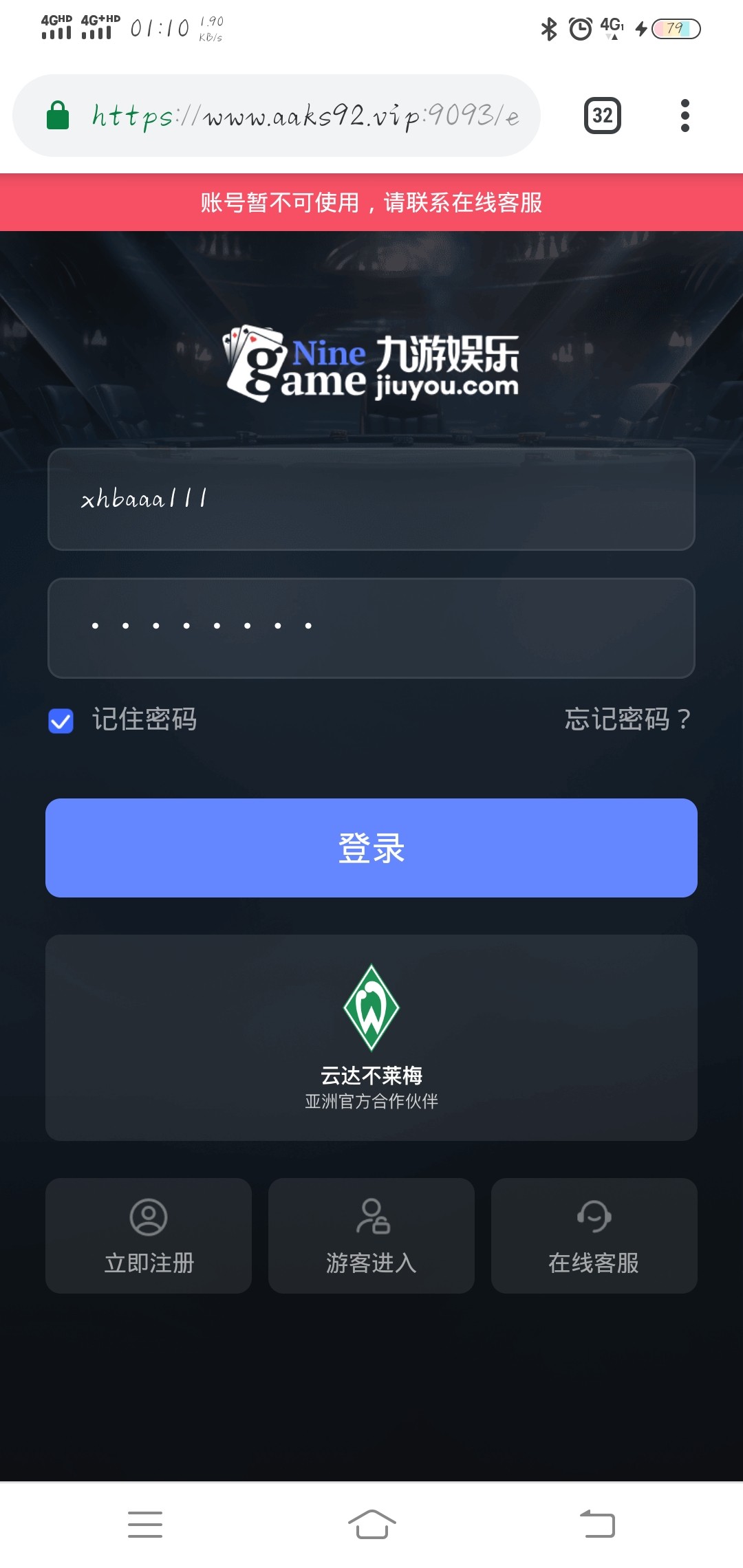The width and height of the screenshot is (743, 1568).
Task: Open 立即注册 to register
Action: tap(149, 1236)
